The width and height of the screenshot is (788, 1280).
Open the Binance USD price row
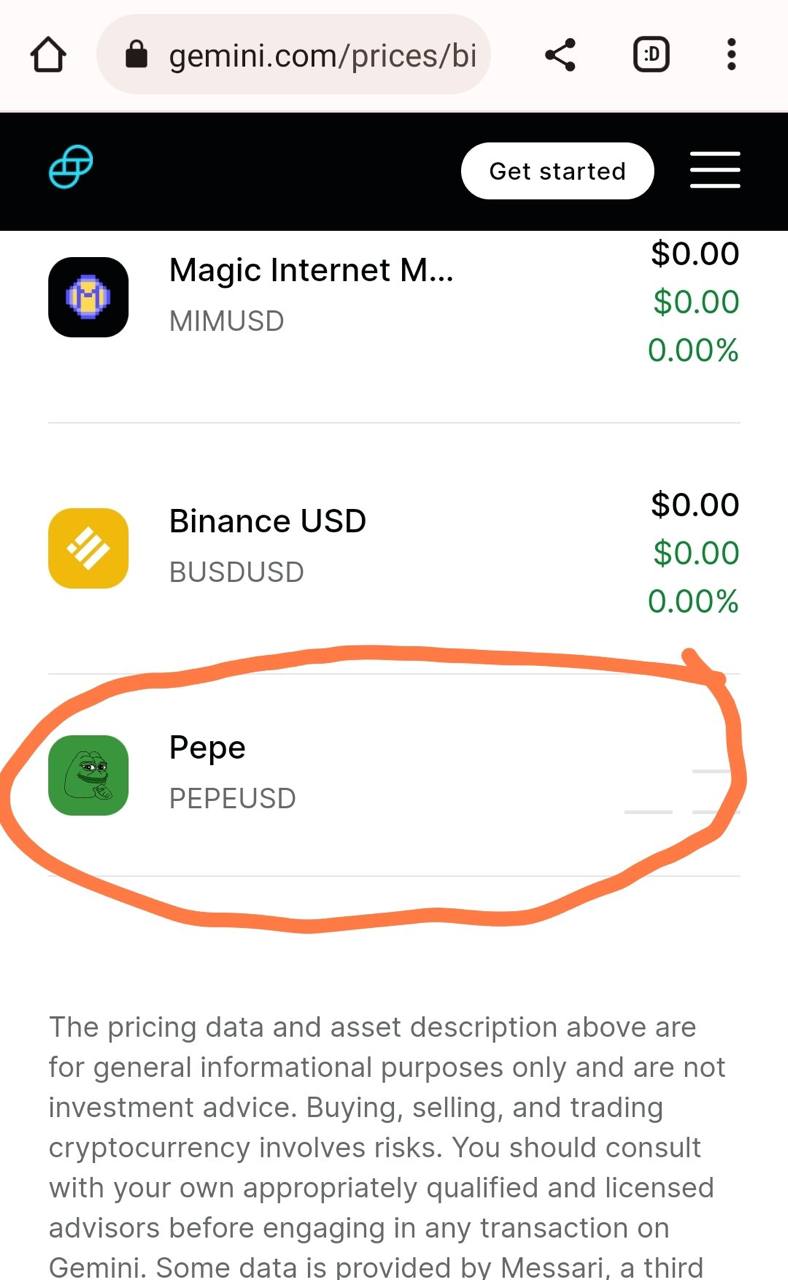tap(394, 549)
